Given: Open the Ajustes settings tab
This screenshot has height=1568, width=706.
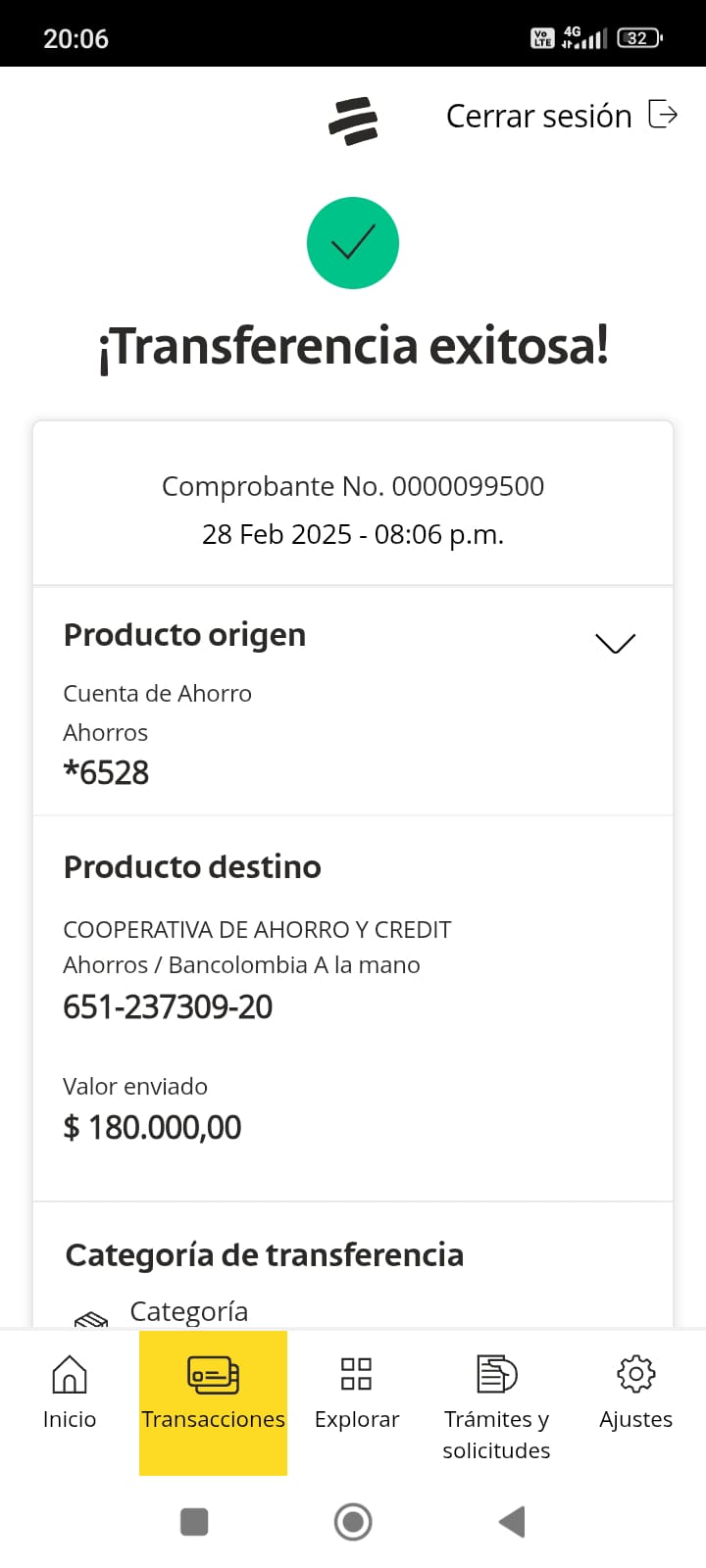Looking at the screenshot, I should (x=635, y=1393).
